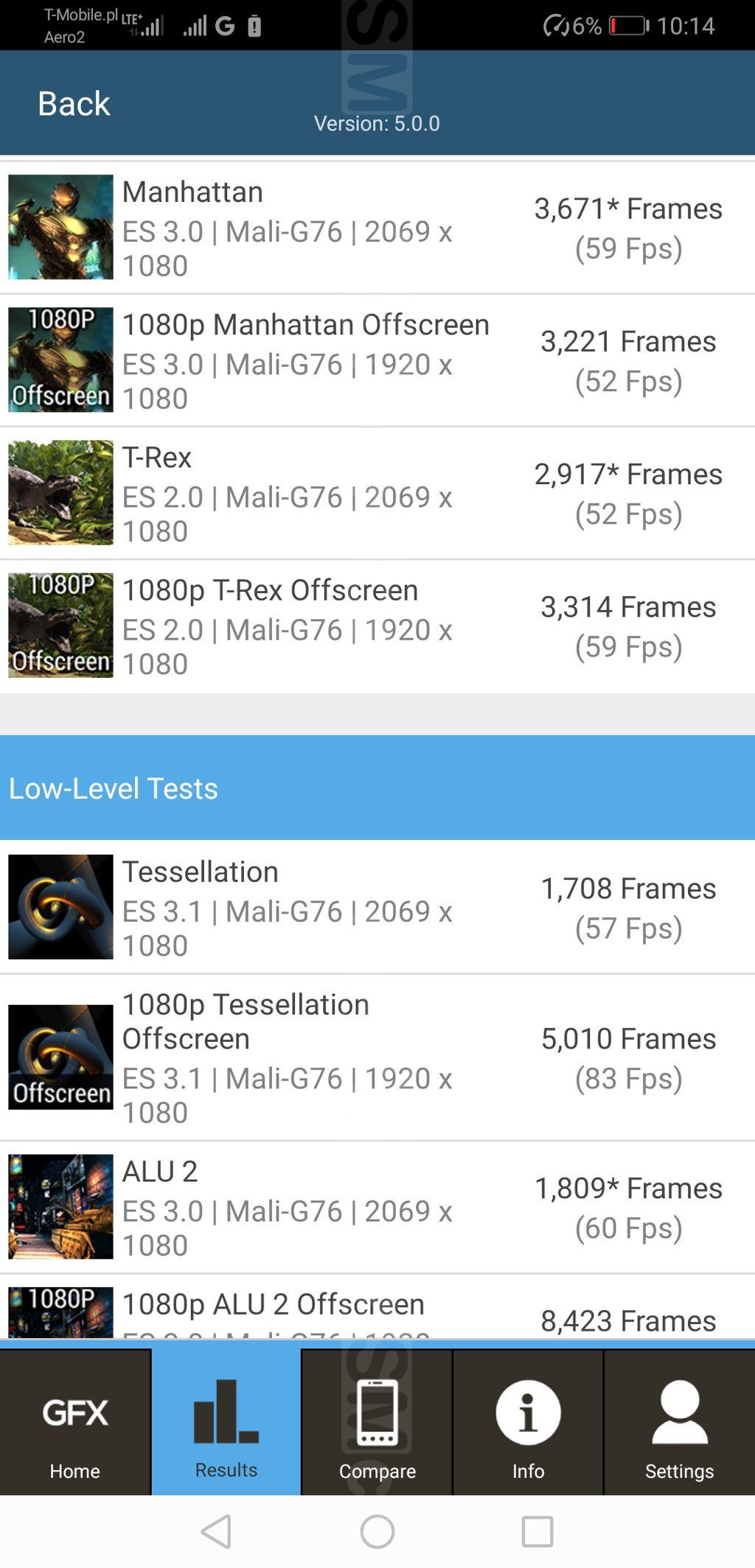
Task: Switch to the Compare tab
Action: (x=377, y=1422)
